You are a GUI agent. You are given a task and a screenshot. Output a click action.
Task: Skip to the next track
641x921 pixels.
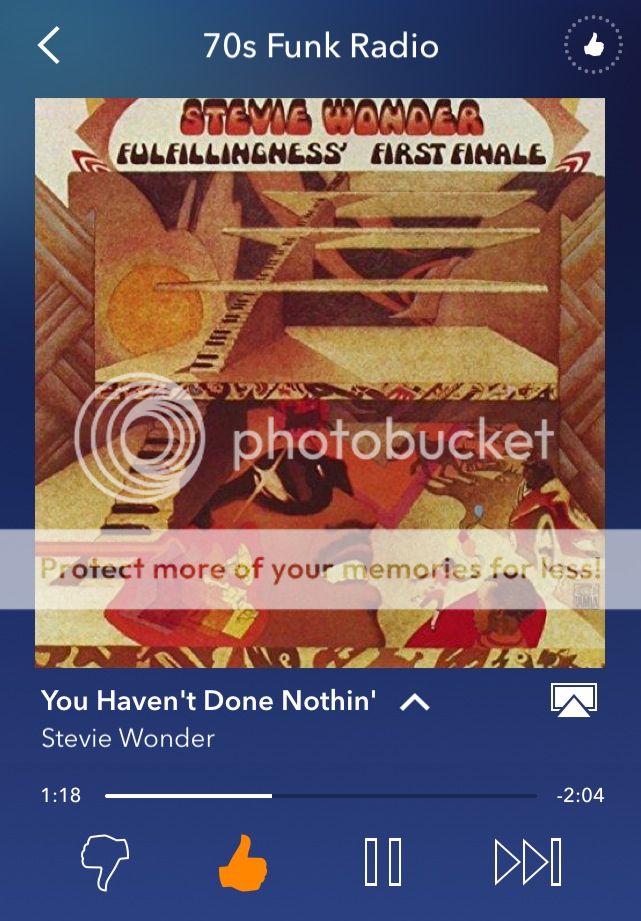tap(527, 862)
